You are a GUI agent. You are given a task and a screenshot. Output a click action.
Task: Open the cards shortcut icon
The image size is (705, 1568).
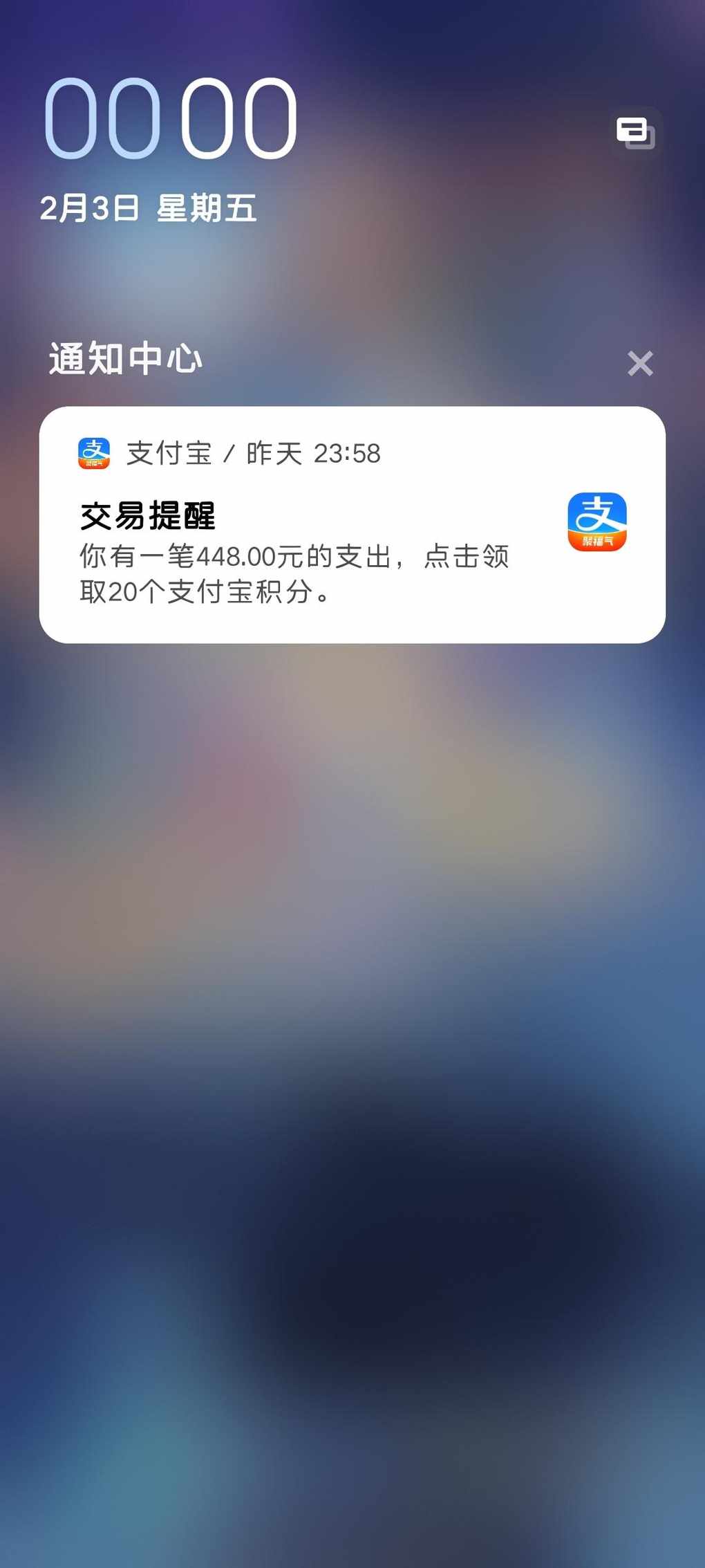click(x=636, y=133)
